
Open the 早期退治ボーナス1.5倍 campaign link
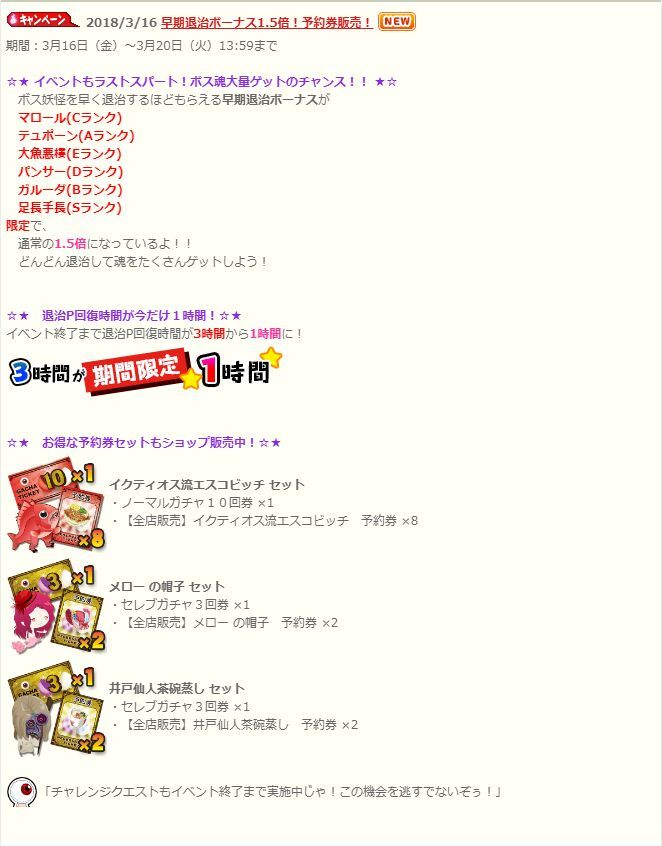pos(266,22)
